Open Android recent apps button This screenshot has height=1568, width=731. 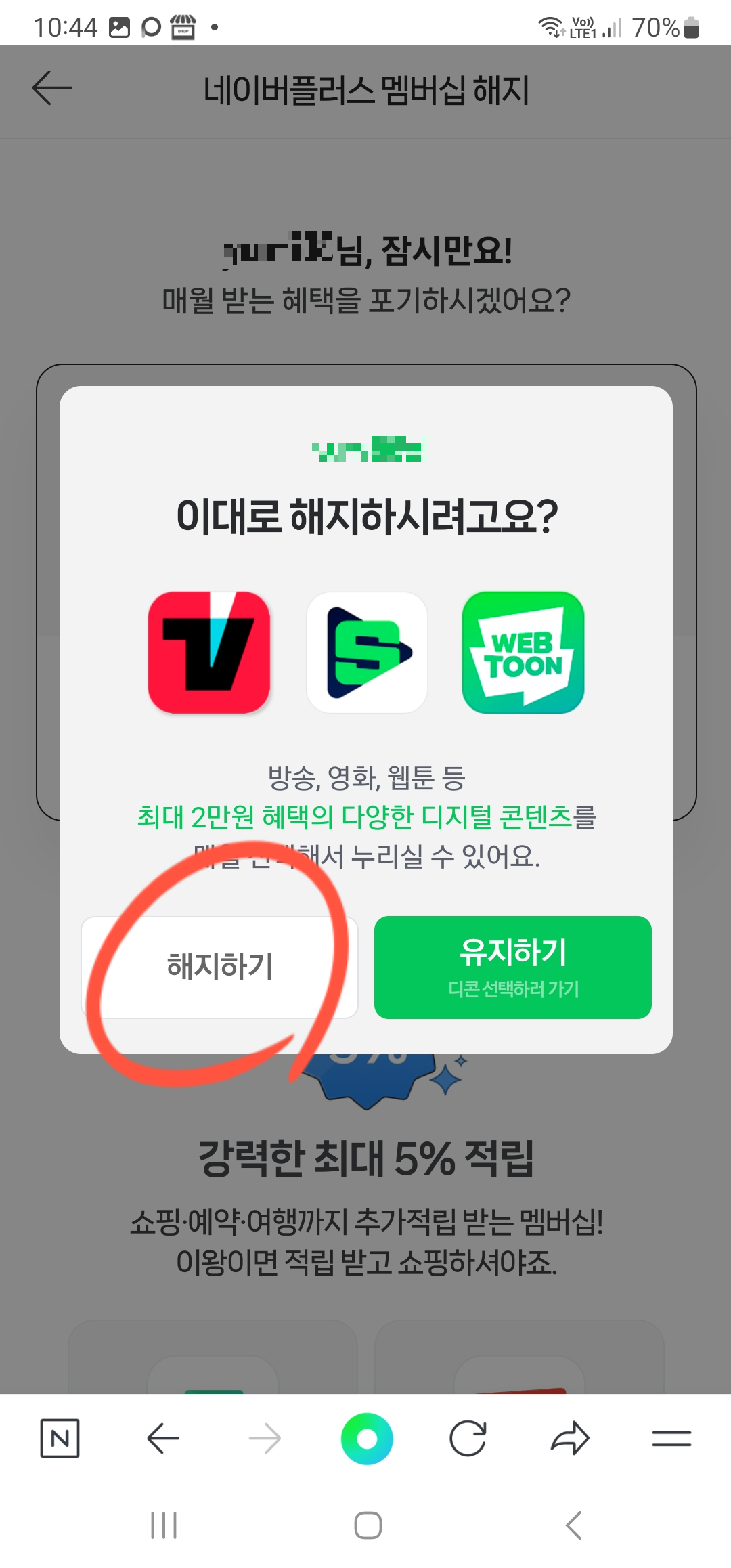coord(162,1527)
